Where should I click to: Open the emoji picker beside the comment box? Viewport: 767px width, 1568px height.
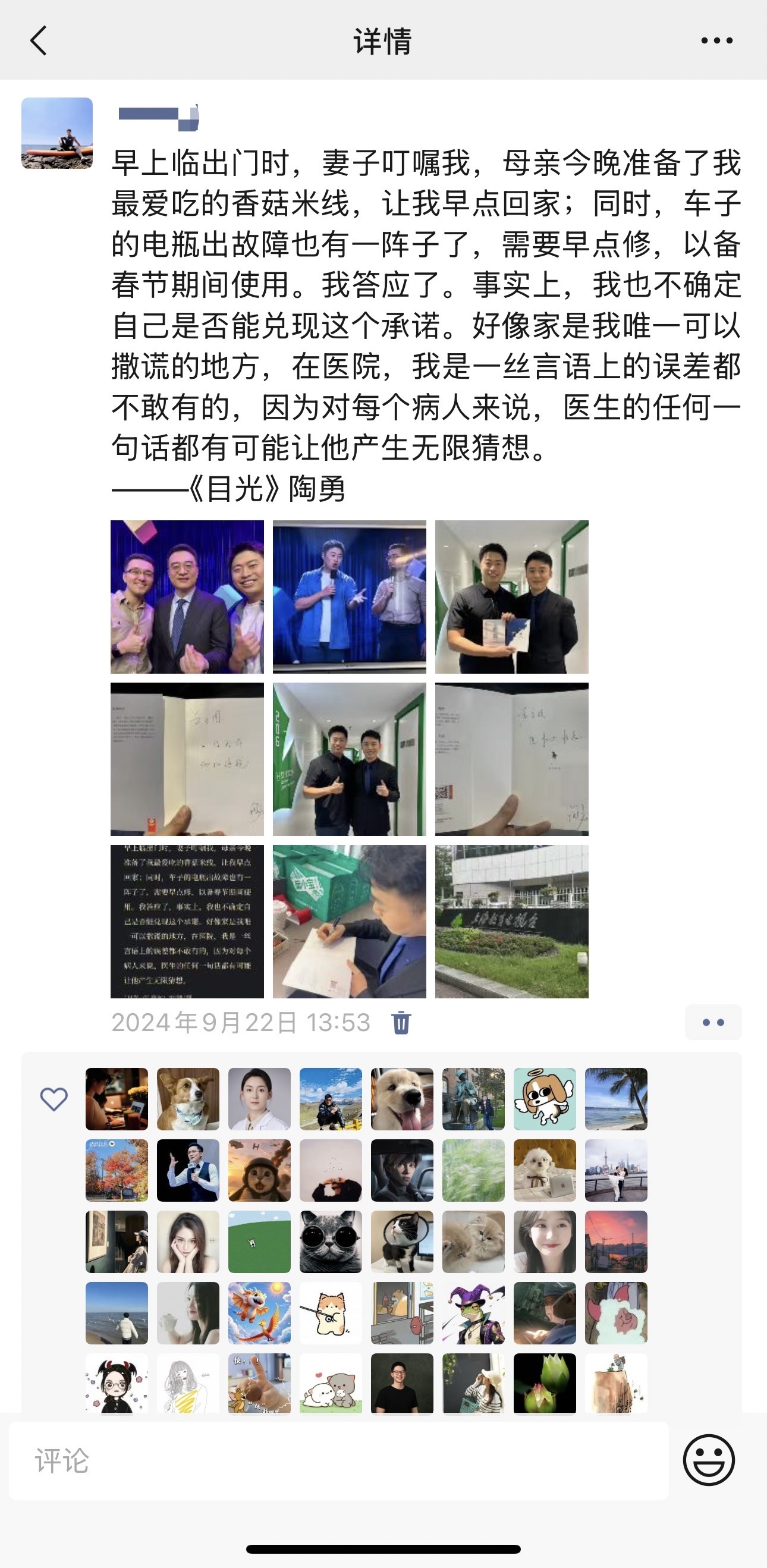709,1461
